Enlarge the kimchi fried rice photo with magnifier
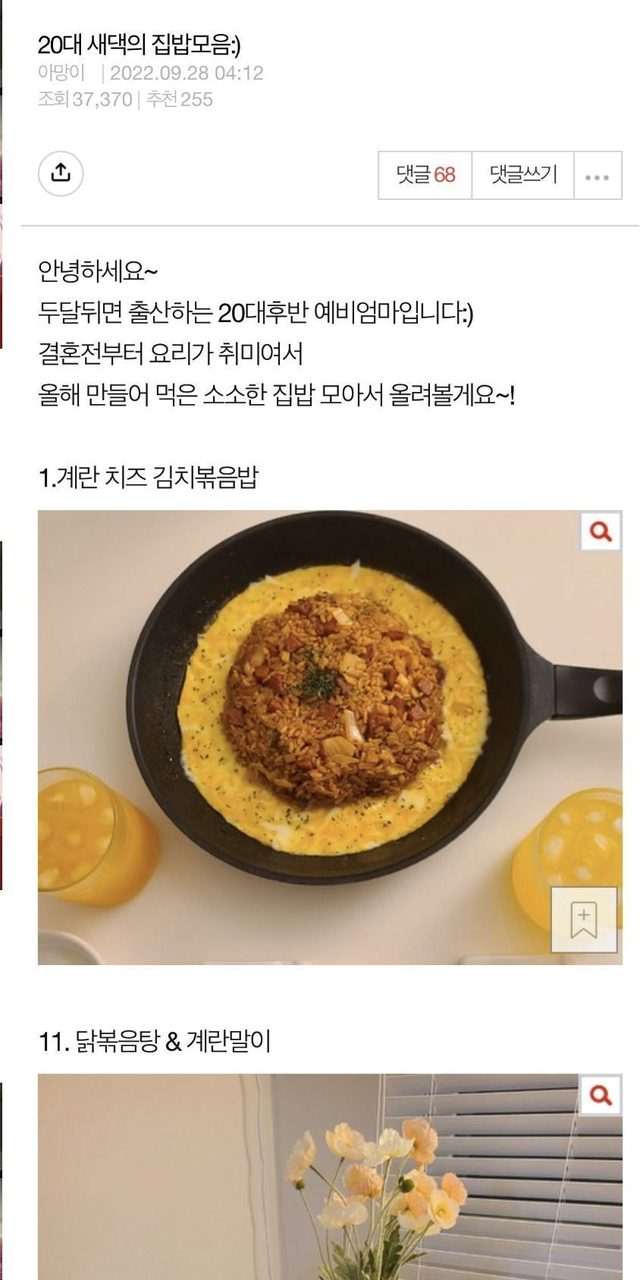The image size is (640, 1280). [600, 531]
